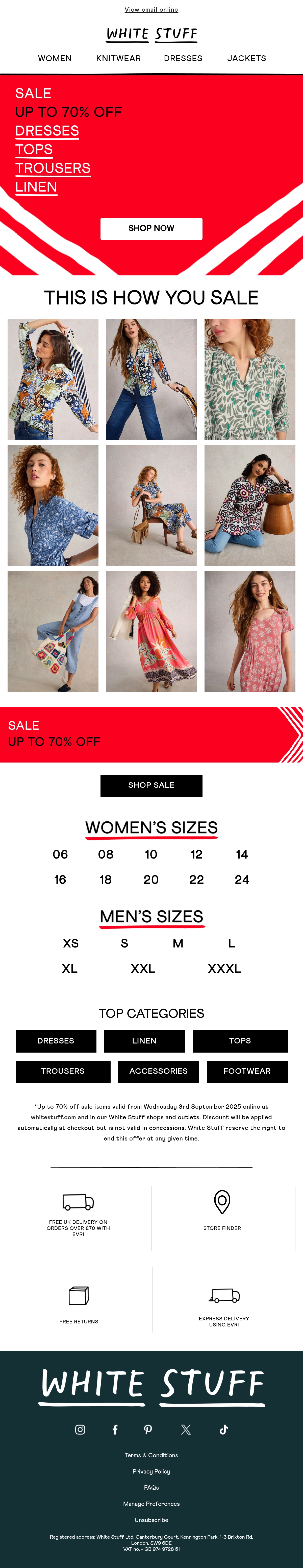Open Manage Preferences

[151, 1504]
